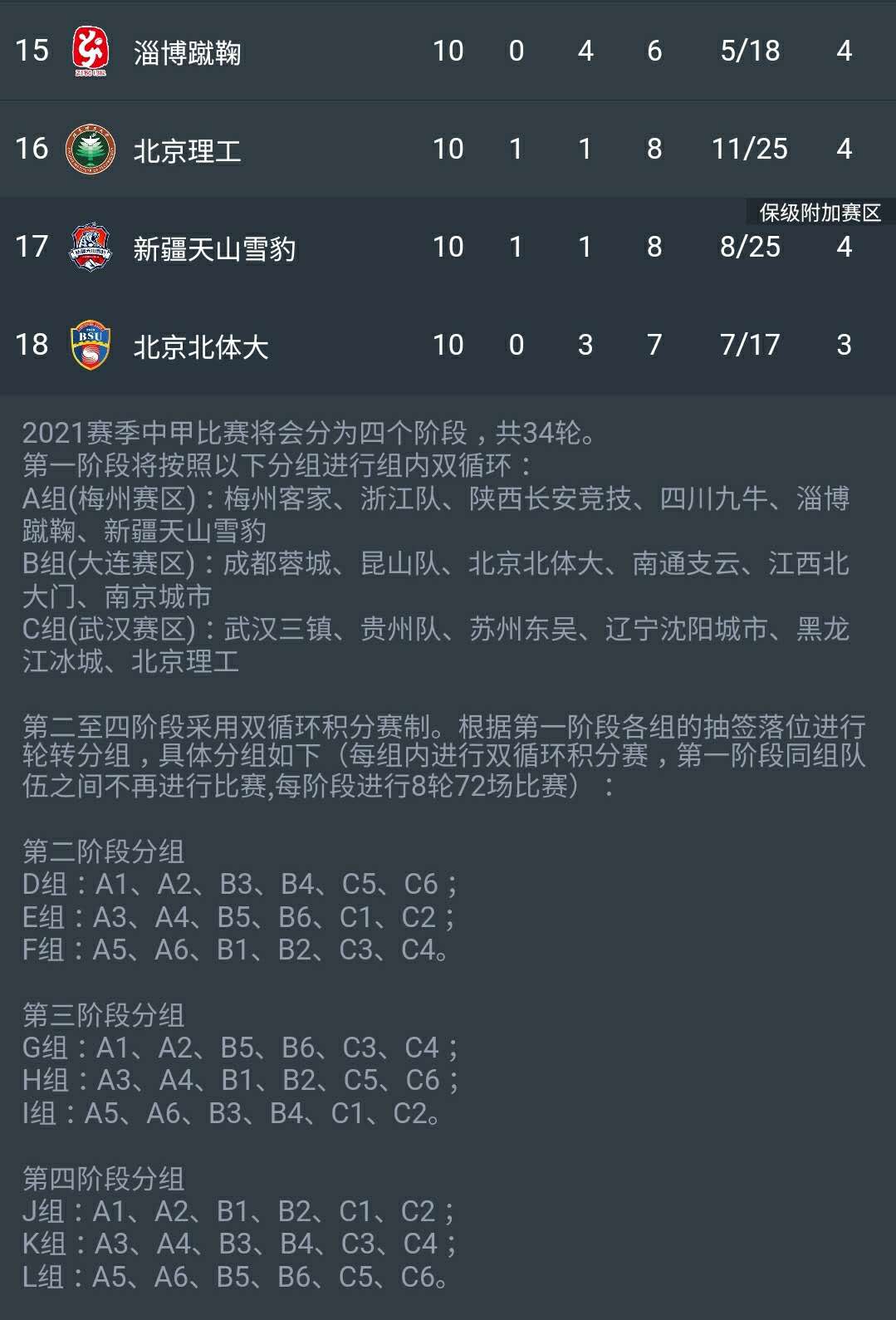The width and height of the screenshot is (896, 1320).
Task: Tap the 第二阶段分组 section heading
Action: pyautogui.click(x=104, y=851)
